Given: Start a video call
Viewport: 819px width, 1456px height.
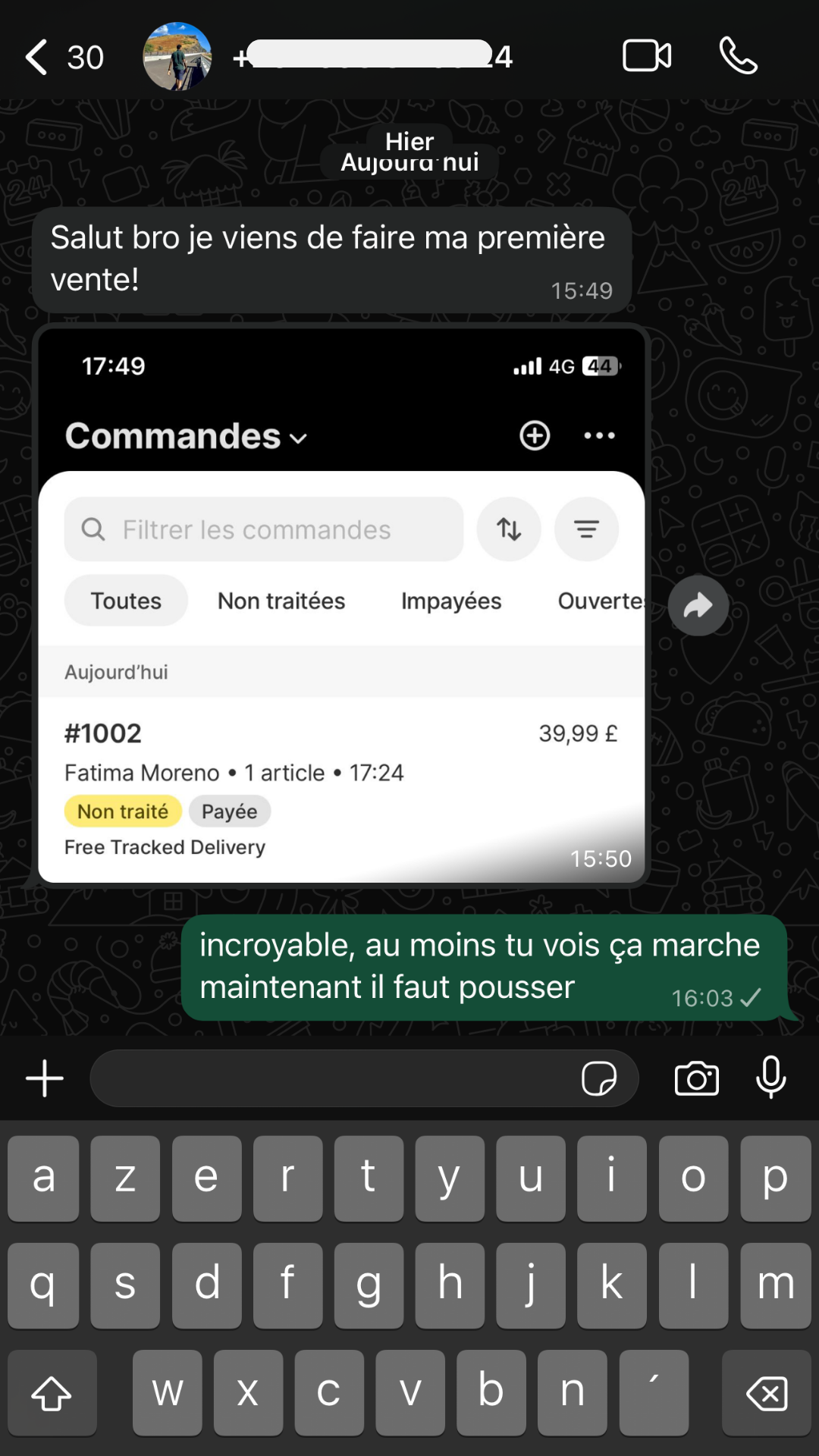Looking at the screenshot, I should (x=646, y=56).
